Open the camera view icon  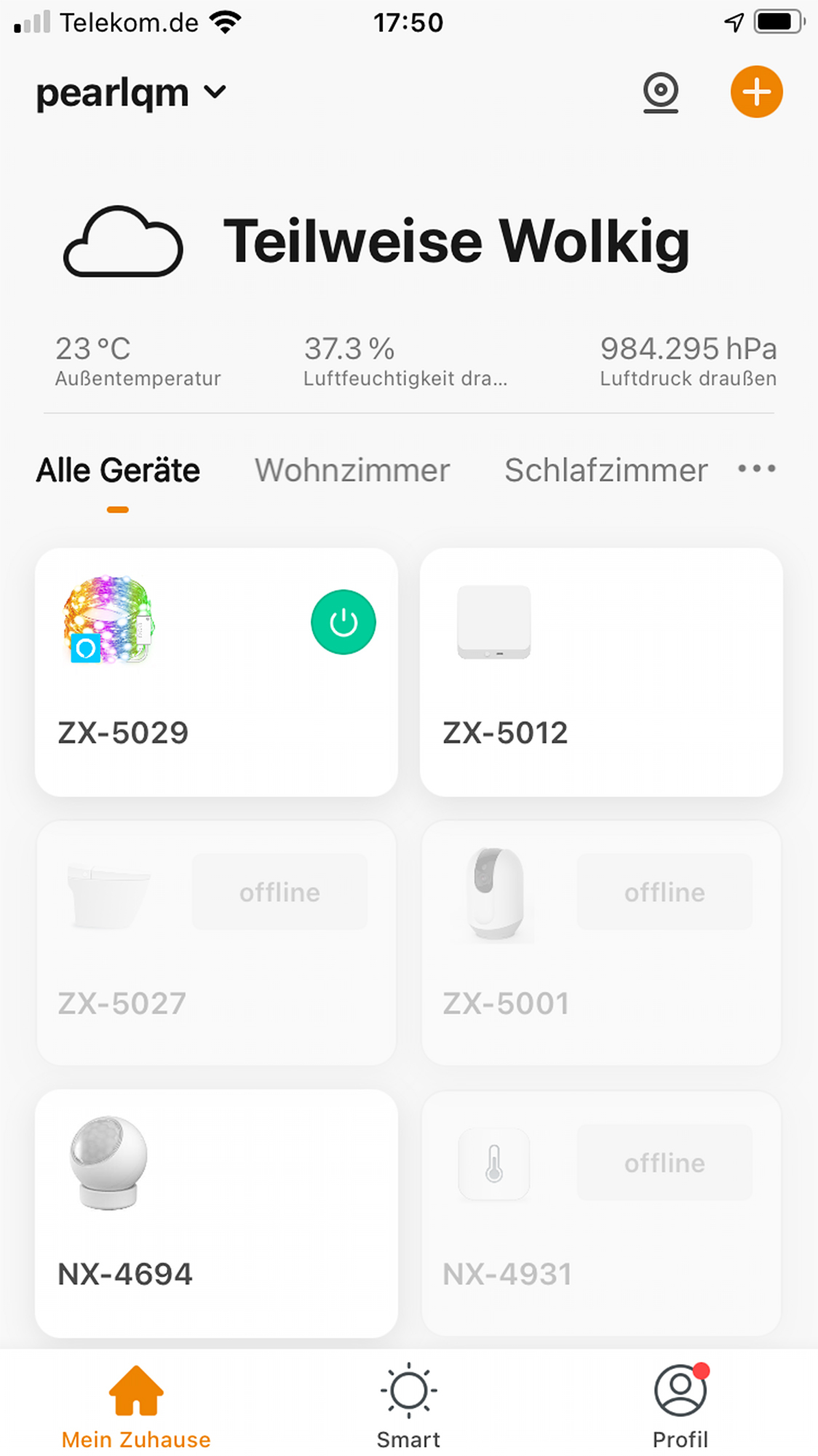coord(661,92)
